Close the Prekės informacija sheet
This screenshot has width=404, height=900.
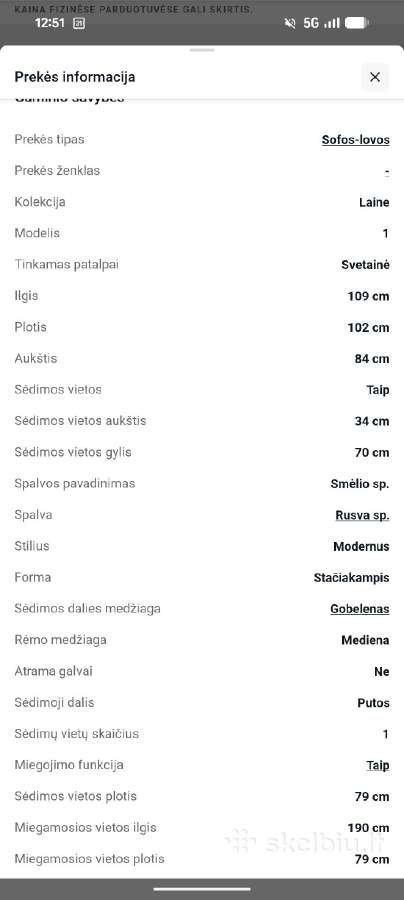(x=375, y=77)
